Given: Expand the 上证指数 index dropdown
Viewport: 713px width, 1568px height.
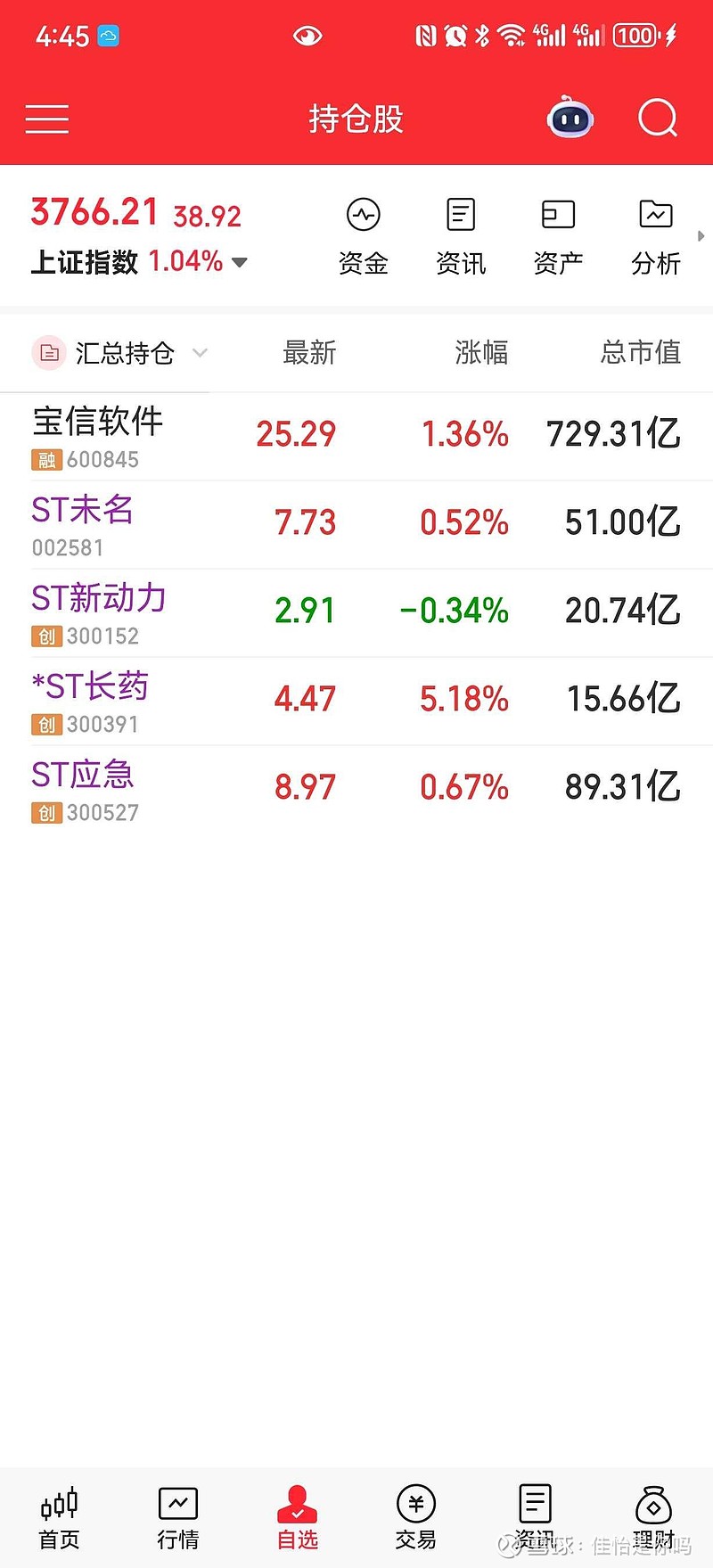Looking at the screenshot, I should point(239,262).
